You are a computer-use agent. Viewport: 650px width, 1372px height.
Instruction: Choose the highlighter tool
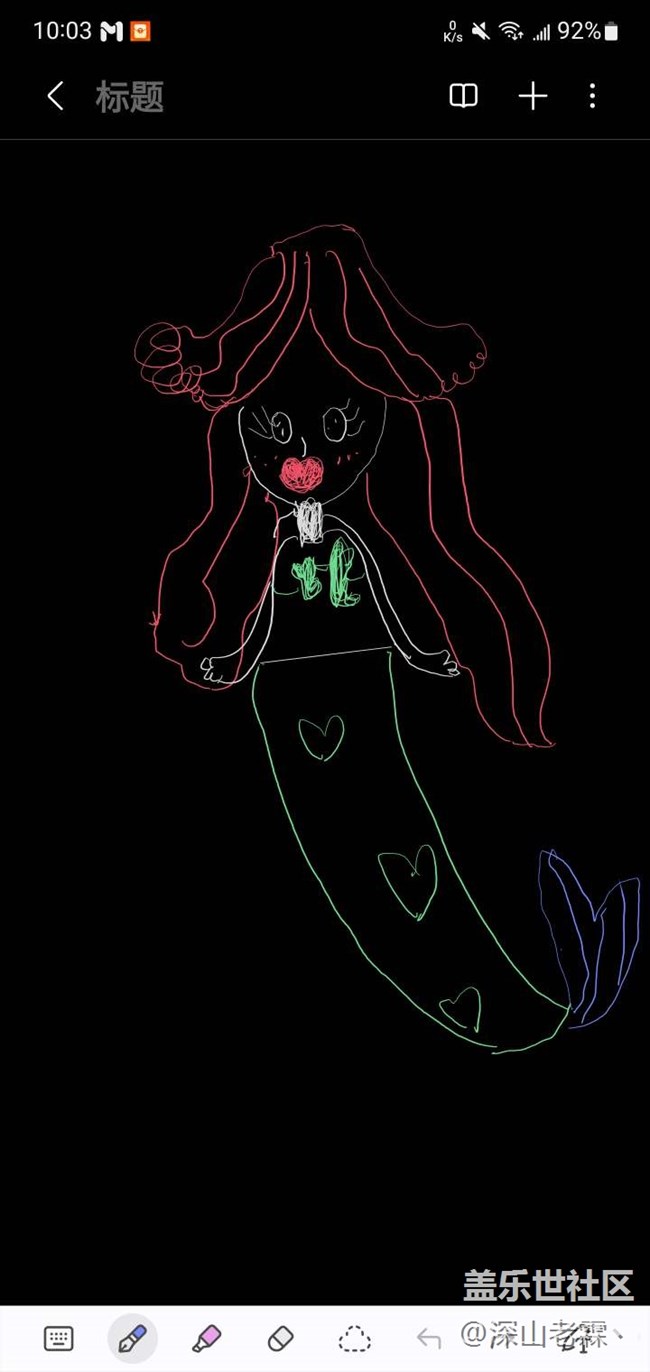(206, 1338)
